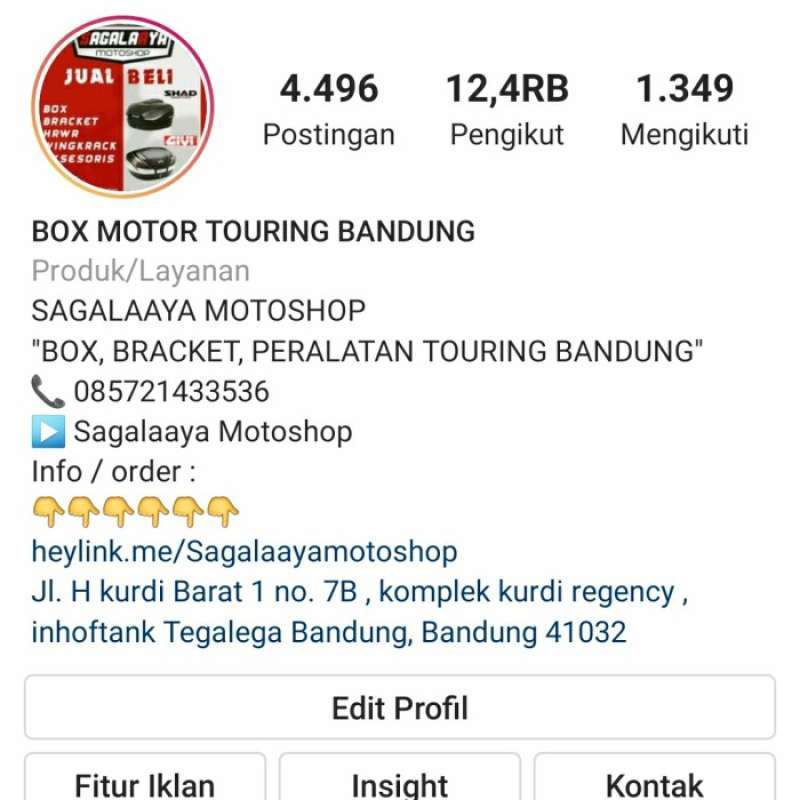
Task: Tap the Edit Profil button
Action: [x=400, y=708]
